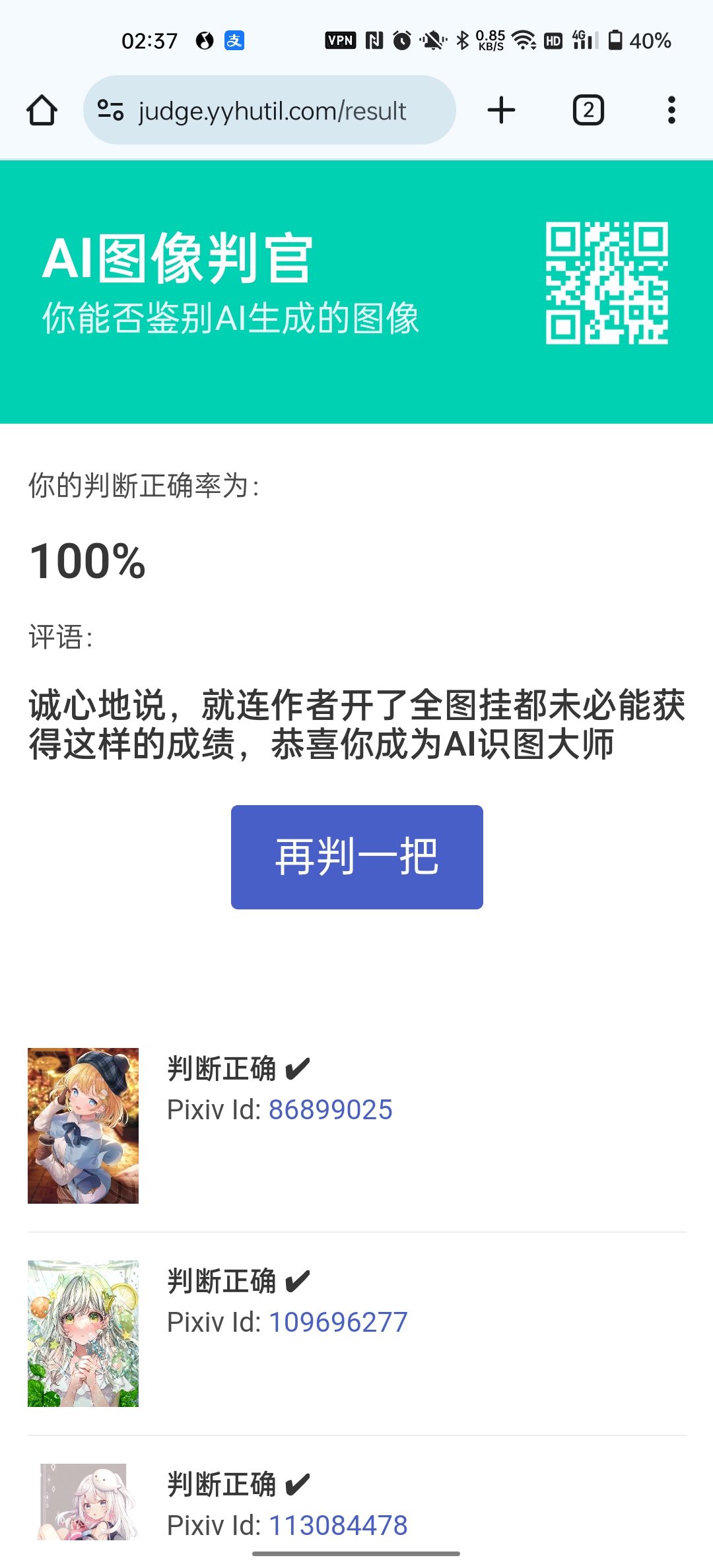Tap the address bar showing judge.yyhutil.com/result
713x1568 pixels.
coord(272,110)
